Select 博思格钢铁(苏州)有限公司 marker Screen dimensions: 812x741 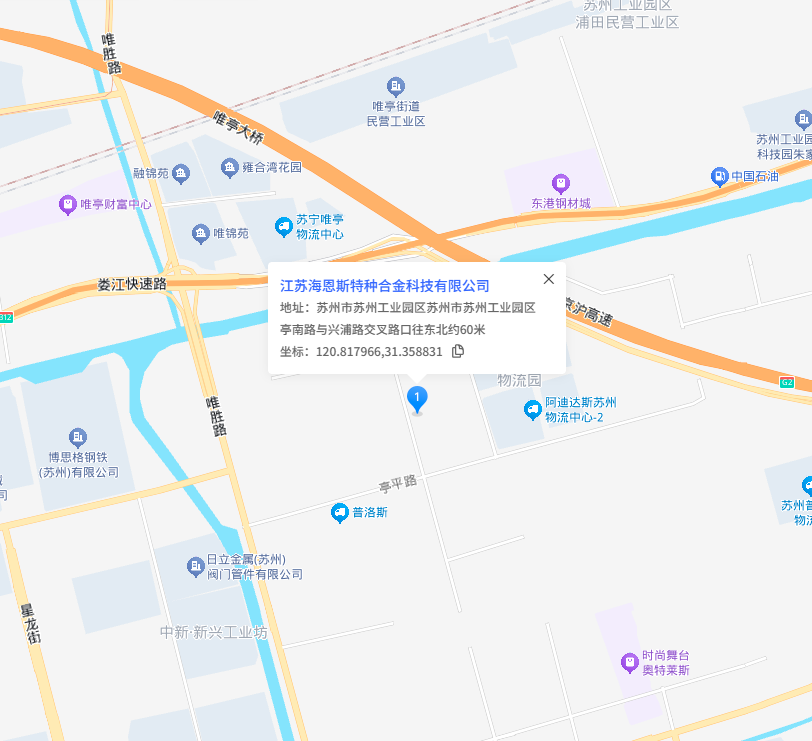[x=78, y=437]
